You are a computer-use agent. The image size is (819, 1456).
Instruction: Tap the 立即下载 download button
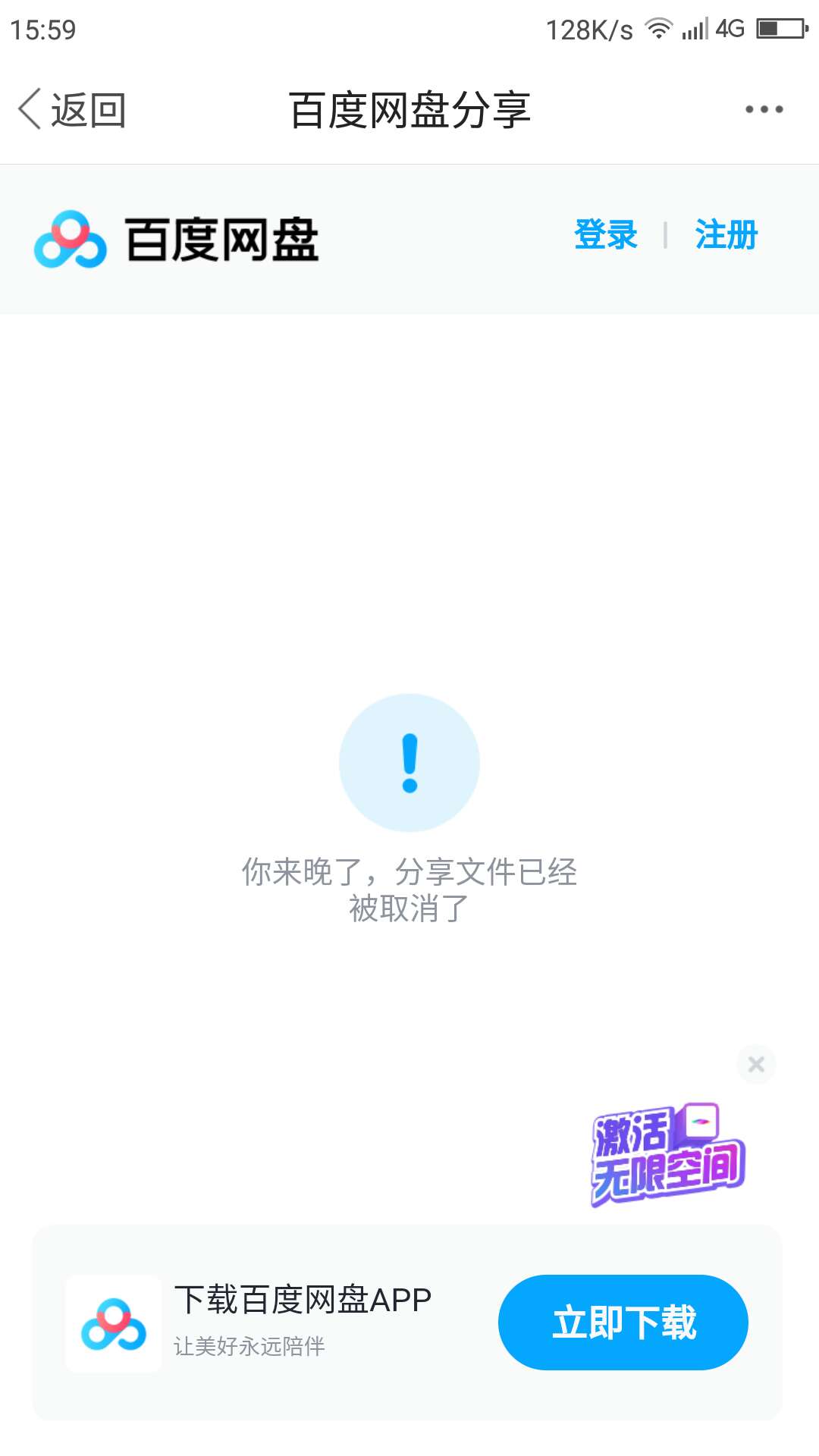click(x=623, y=1323)
